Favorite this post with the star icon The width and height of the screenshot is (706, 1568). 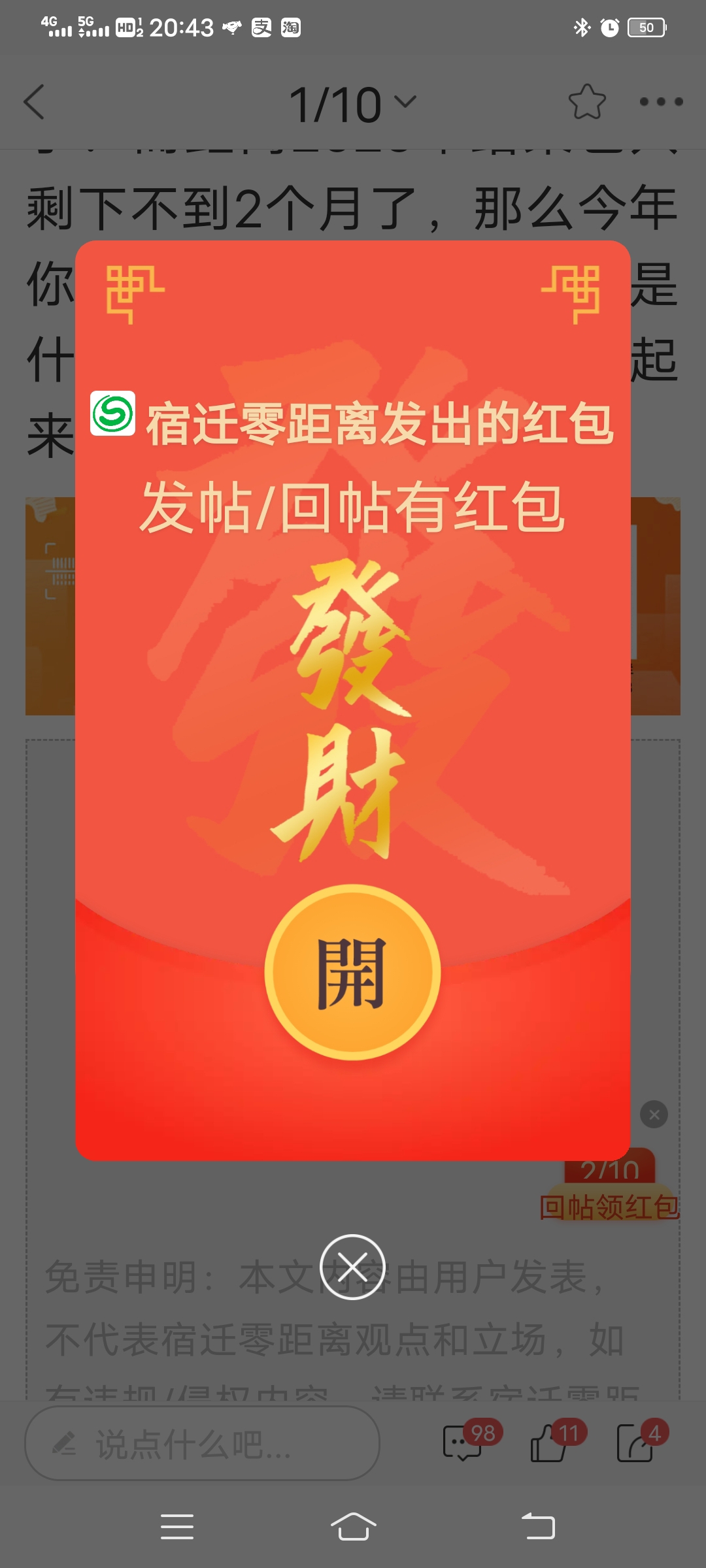tap(586, 103)
